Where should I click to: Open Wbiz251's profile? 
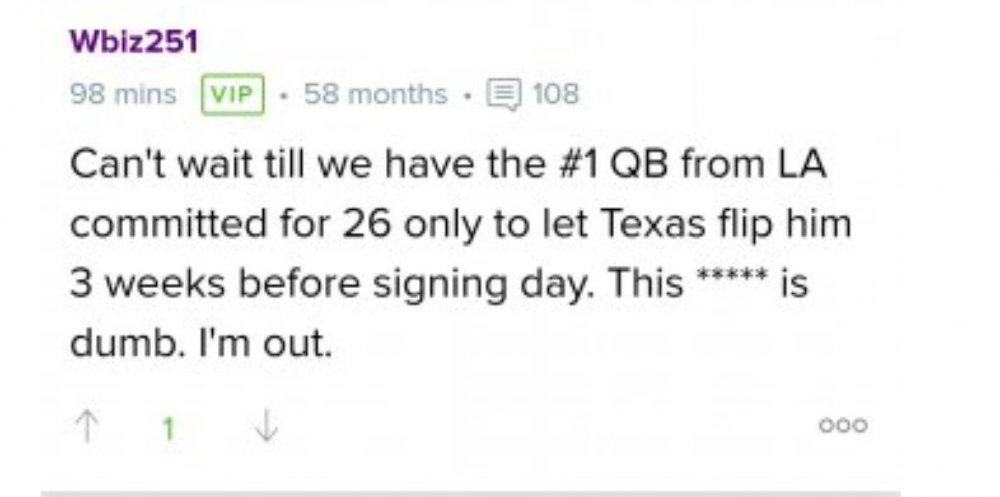point(133,42)
